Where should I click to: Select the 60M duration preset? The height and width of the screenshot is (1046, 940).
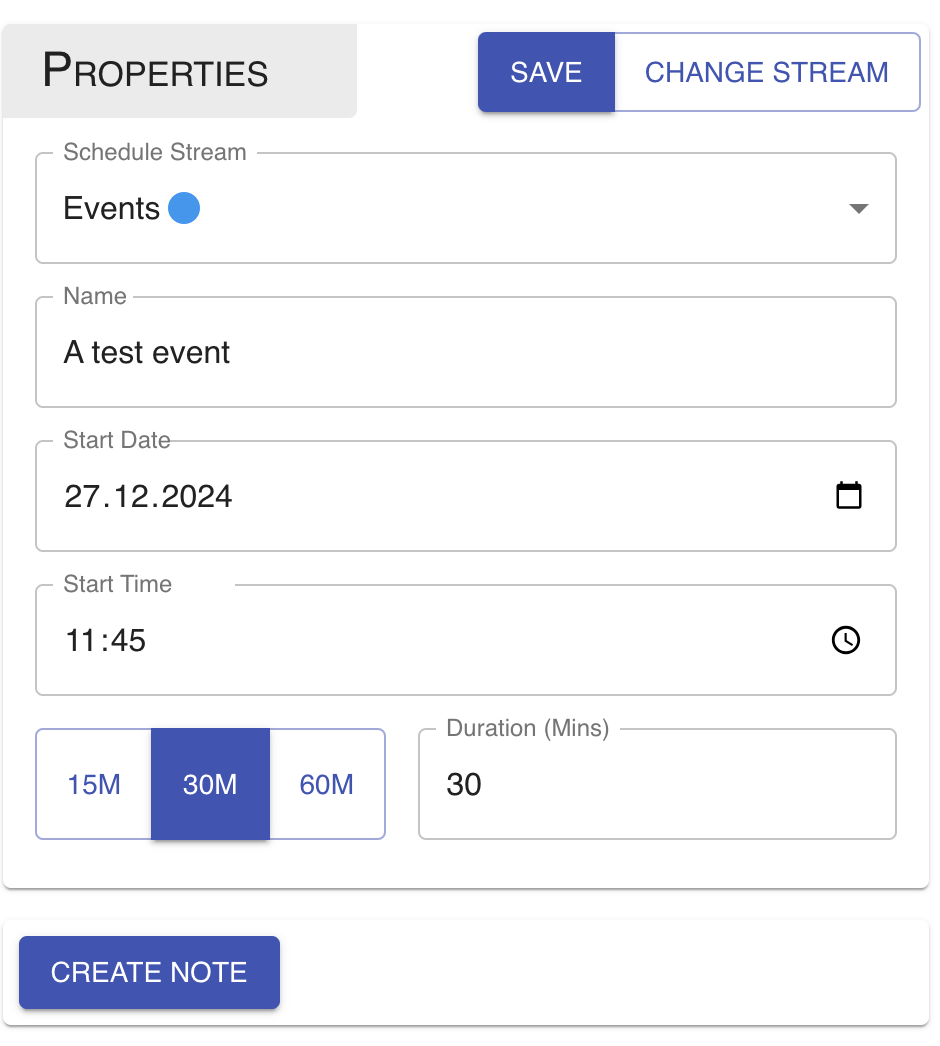[326, 784]
